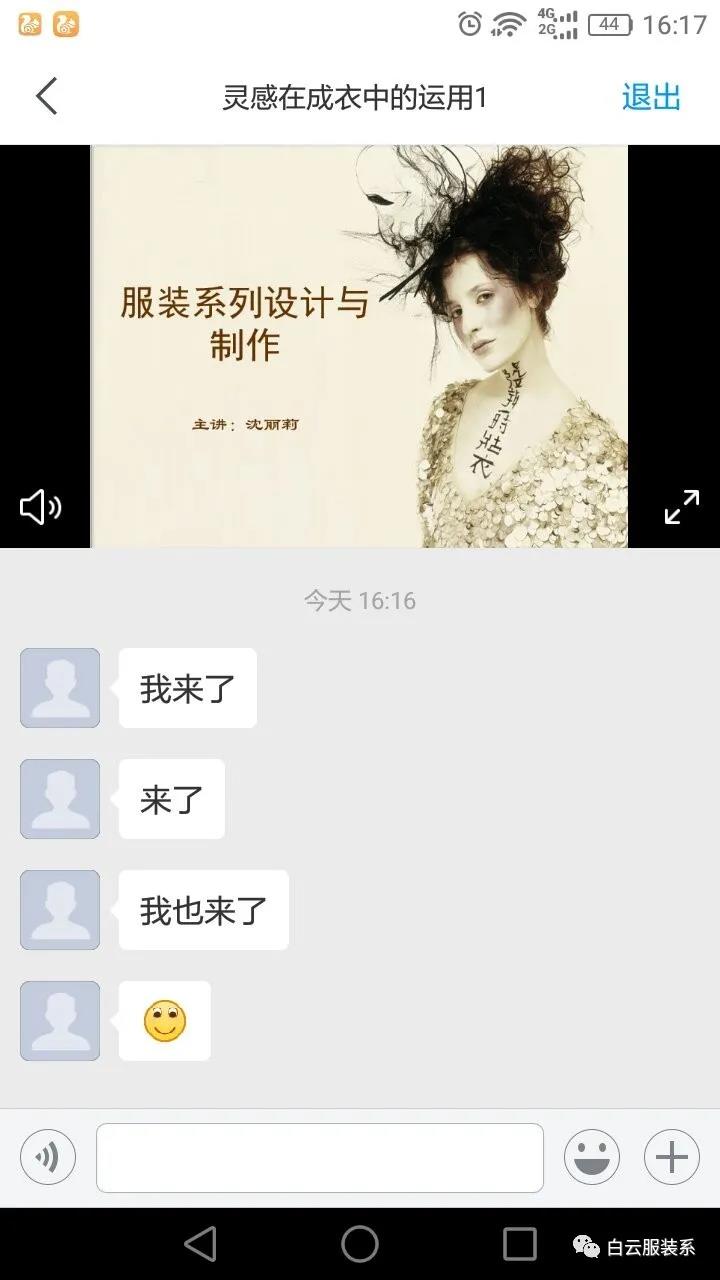Open the plus attachment menu
This screenshot has height=1280, width=720.
(x=672, y=1158)
